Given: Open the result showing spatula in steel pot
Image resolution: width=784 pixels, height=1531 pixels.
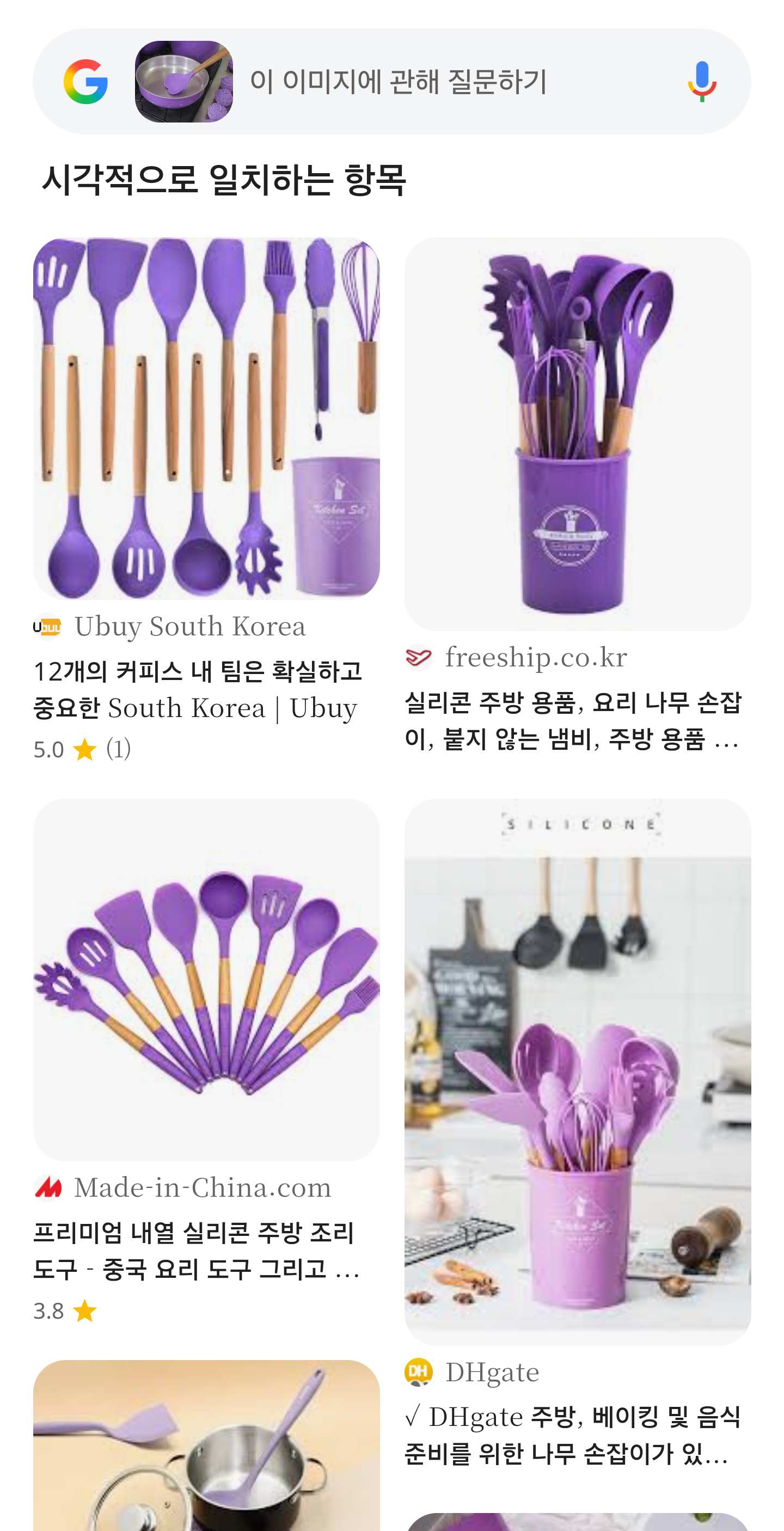Looking at the screenshot, I should click(x=206, y=1445).
